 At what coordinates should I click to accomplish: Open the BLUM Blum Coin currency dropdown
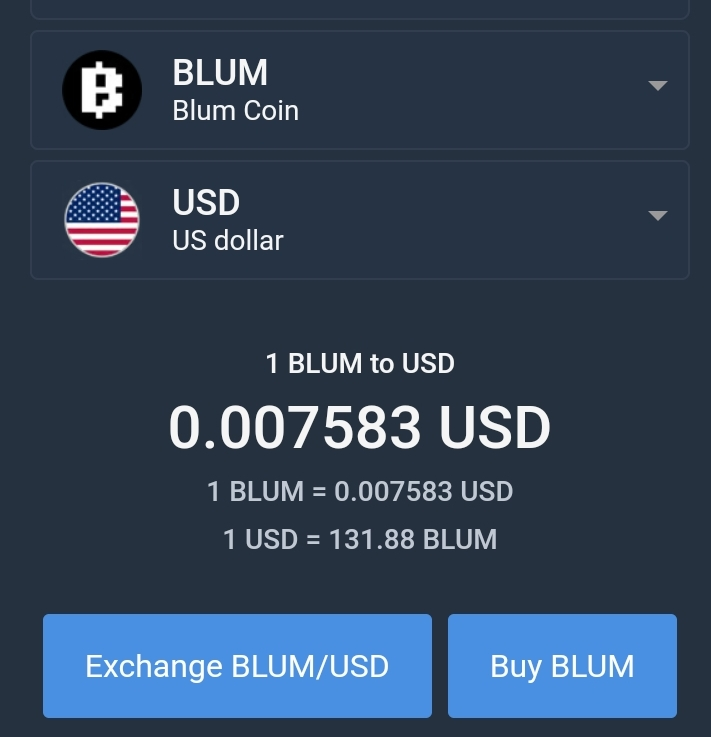pyautogui.click(x=360, y=90)
